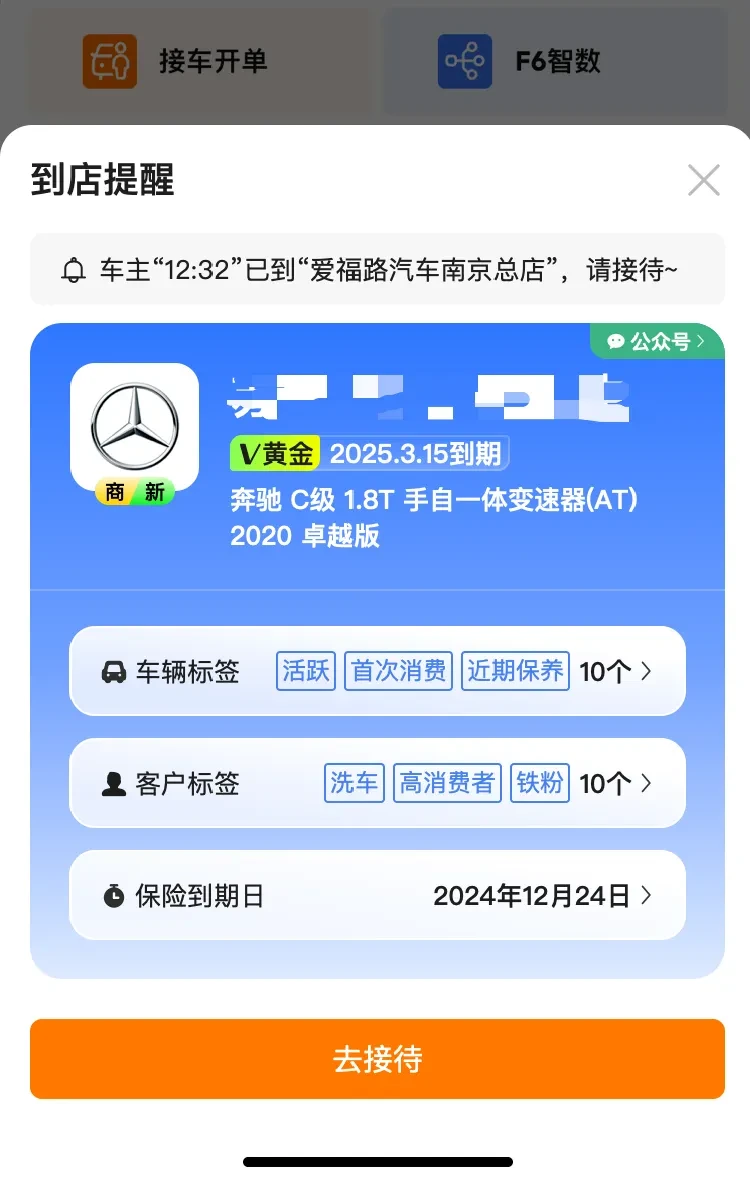Open the 公众号 tag
Viewport: 750px width, 1187px height.
click(657, 341)
